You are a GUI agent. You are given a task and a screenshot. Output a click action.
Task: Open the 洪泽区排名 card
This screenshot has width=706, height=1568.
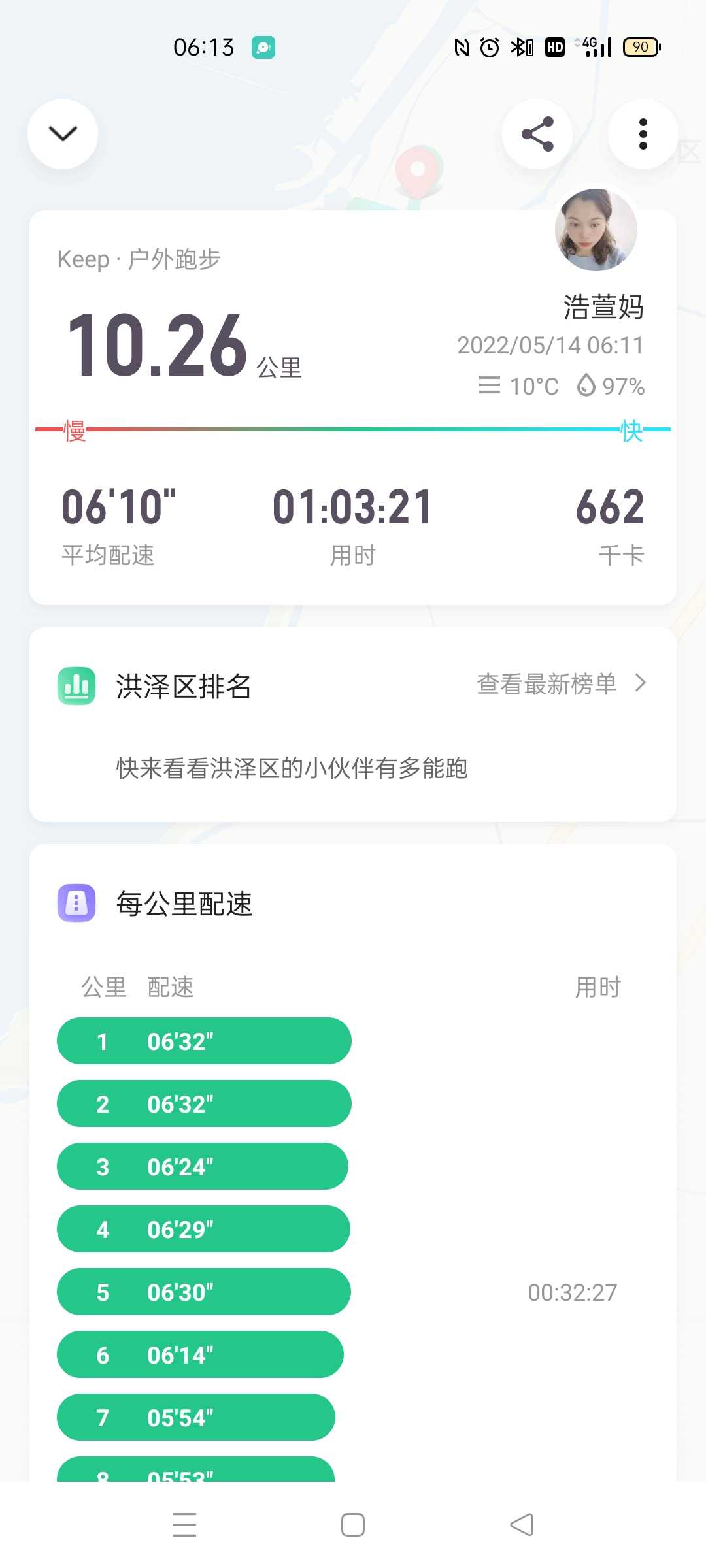coord(353,725)
